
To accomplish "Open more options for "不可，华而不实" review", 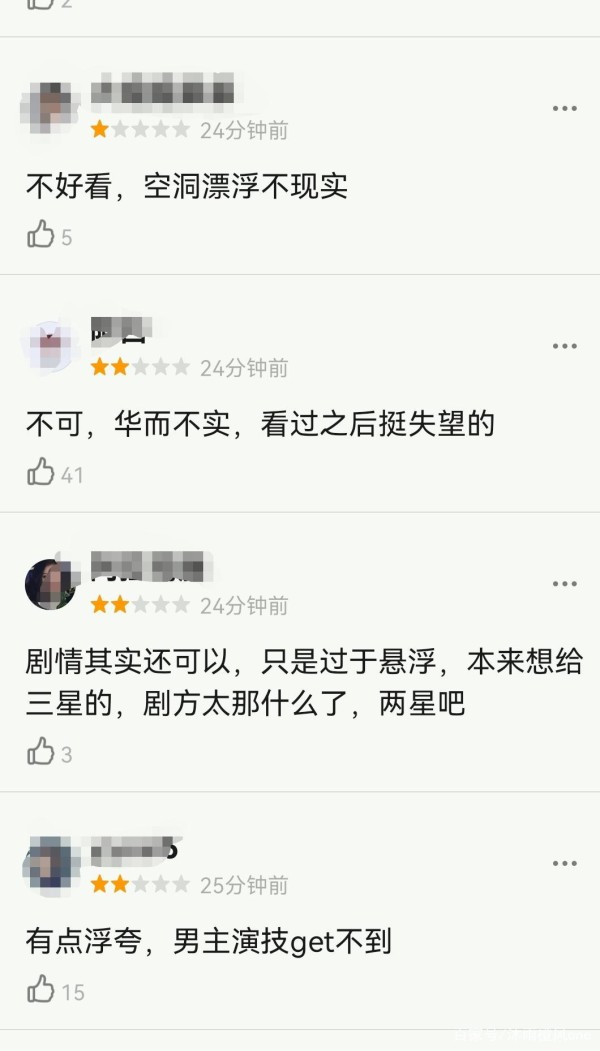I will 565,346.
